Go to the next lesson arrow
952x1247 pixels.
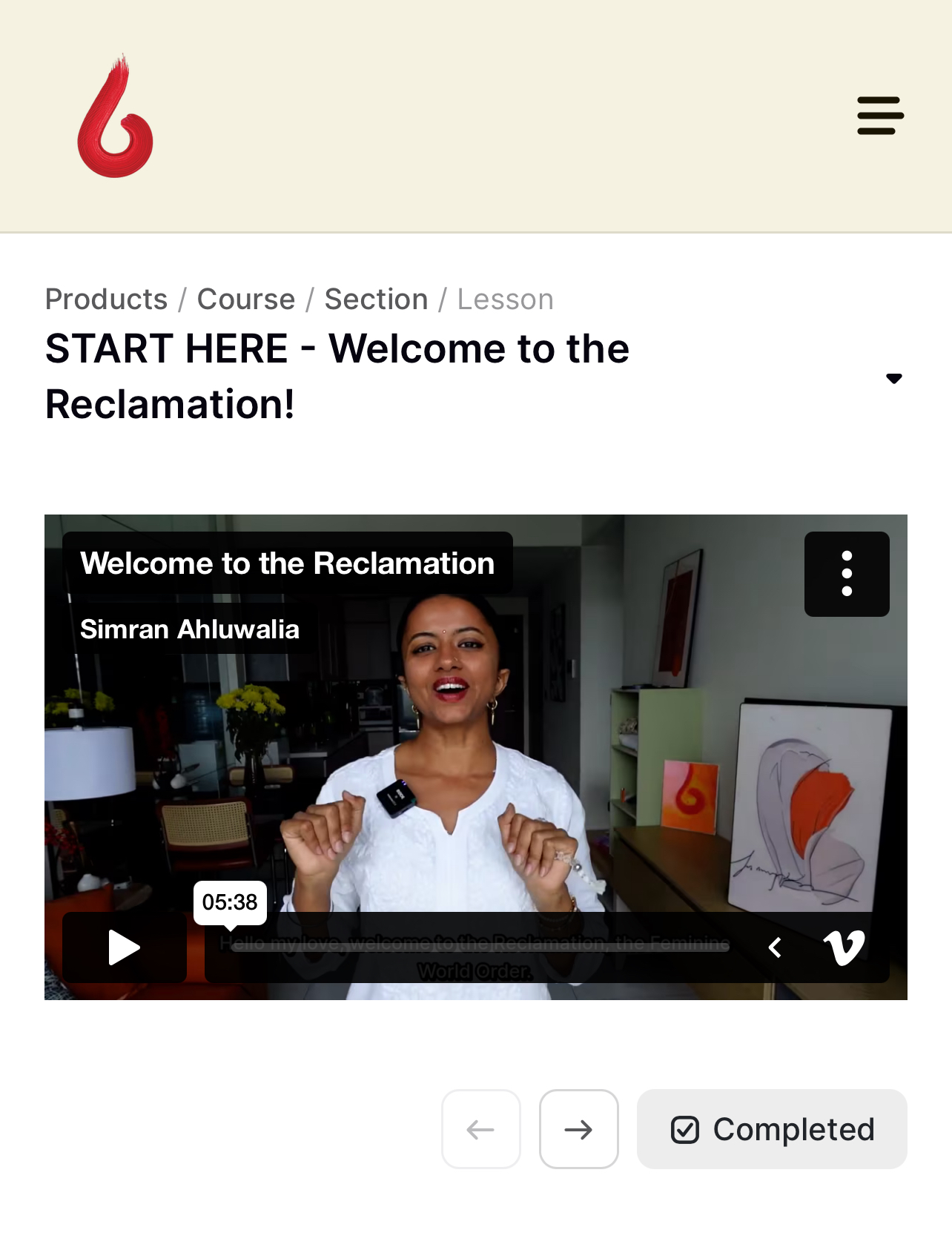click(578, 1129)
